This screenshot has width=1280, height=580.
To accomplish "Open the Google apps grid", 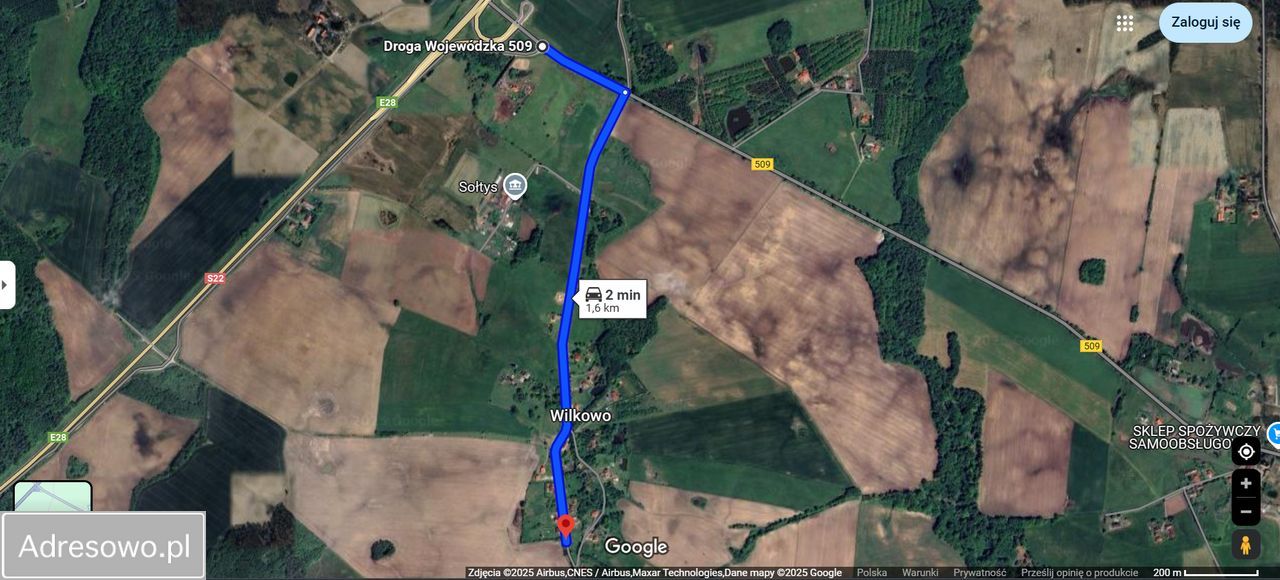I will point(1125,22).
